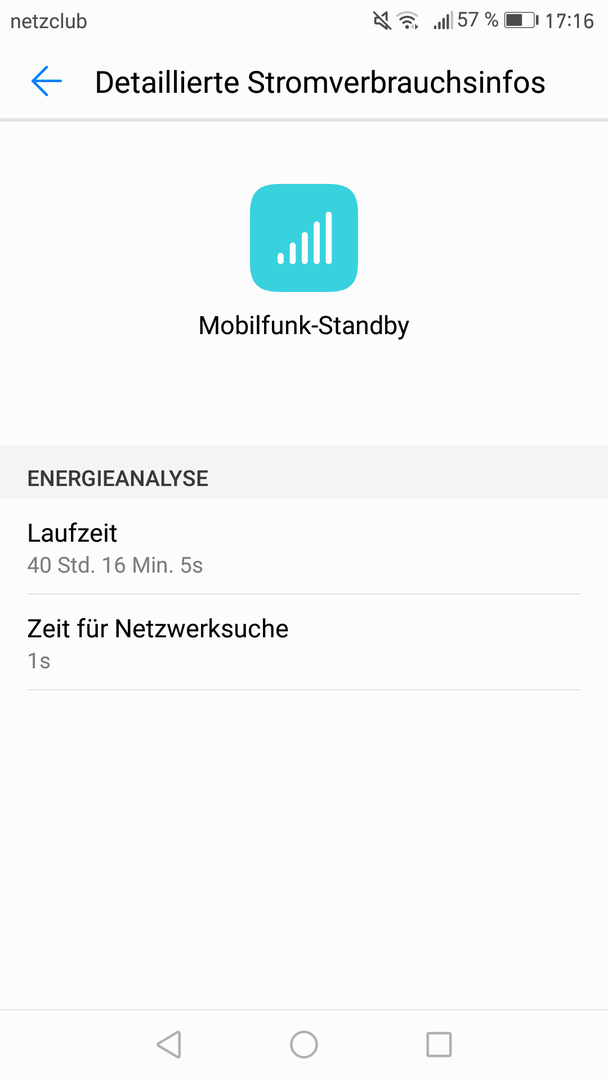The width and height of the screenshot is (608, 1080).
Task: Go back using the blue arrow
Action: point(46,81)
